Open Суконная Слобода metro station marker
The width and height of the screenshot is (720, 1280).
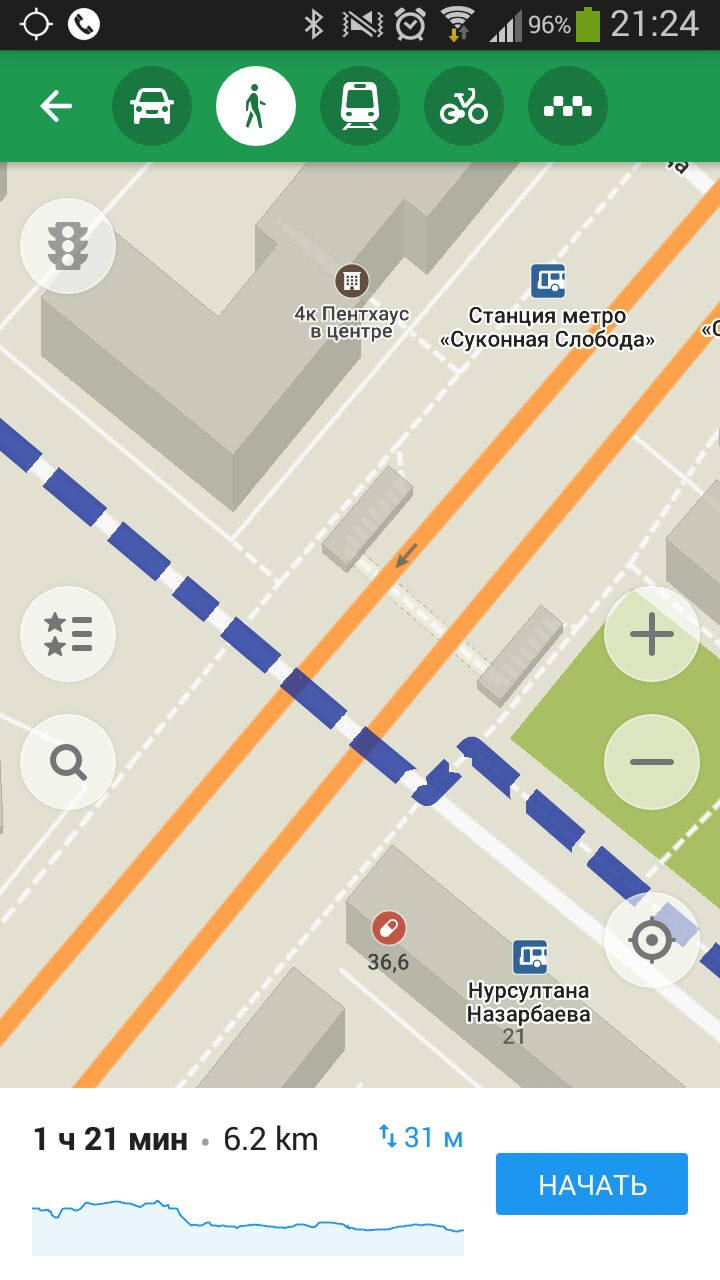547,281
